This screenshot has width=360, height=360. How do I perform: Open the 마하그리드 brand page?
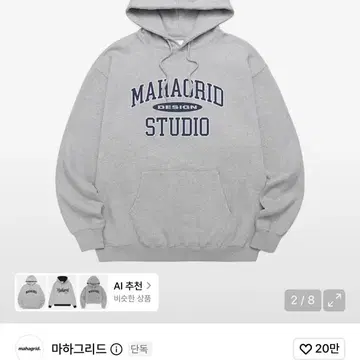79,349
